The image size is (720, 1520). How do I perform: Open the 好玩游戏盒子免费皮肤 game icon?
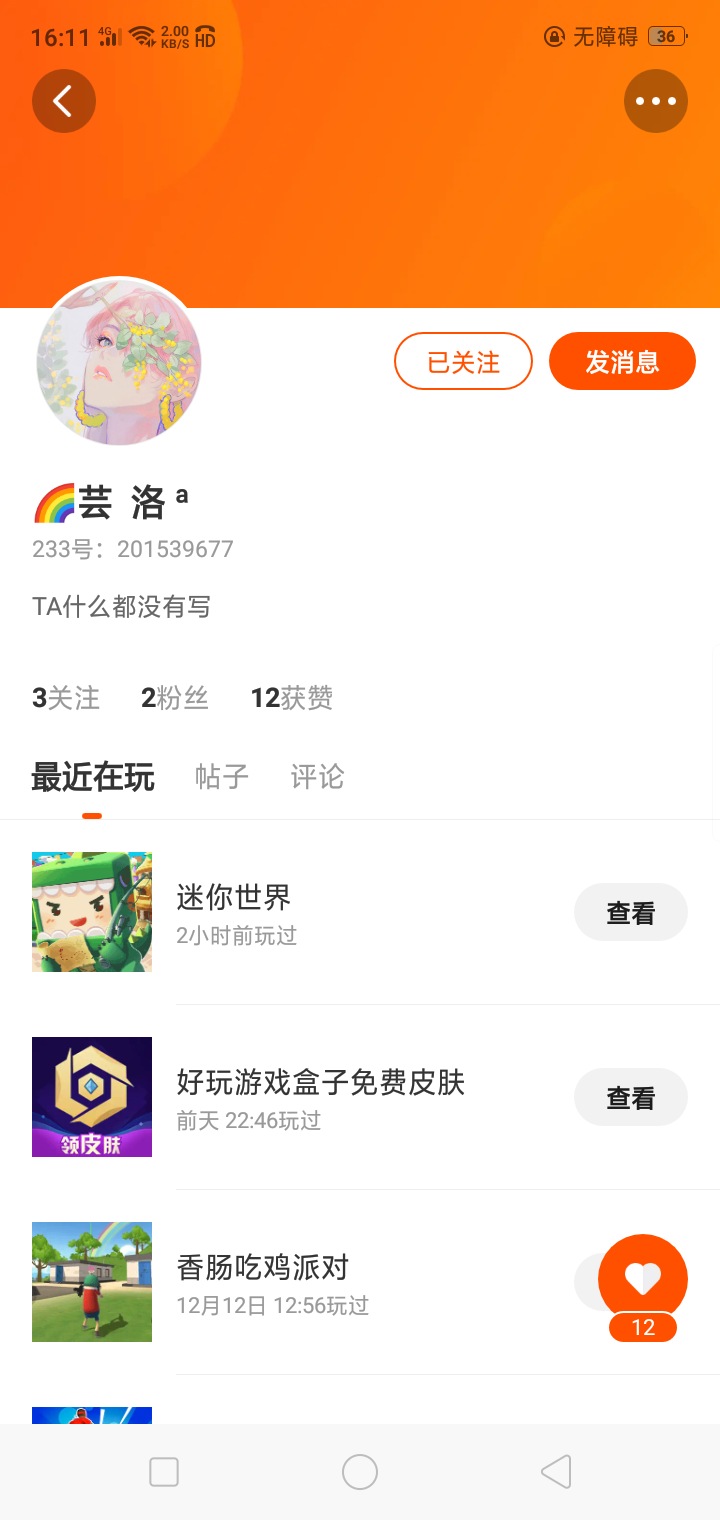click(x=92, y=1097)
